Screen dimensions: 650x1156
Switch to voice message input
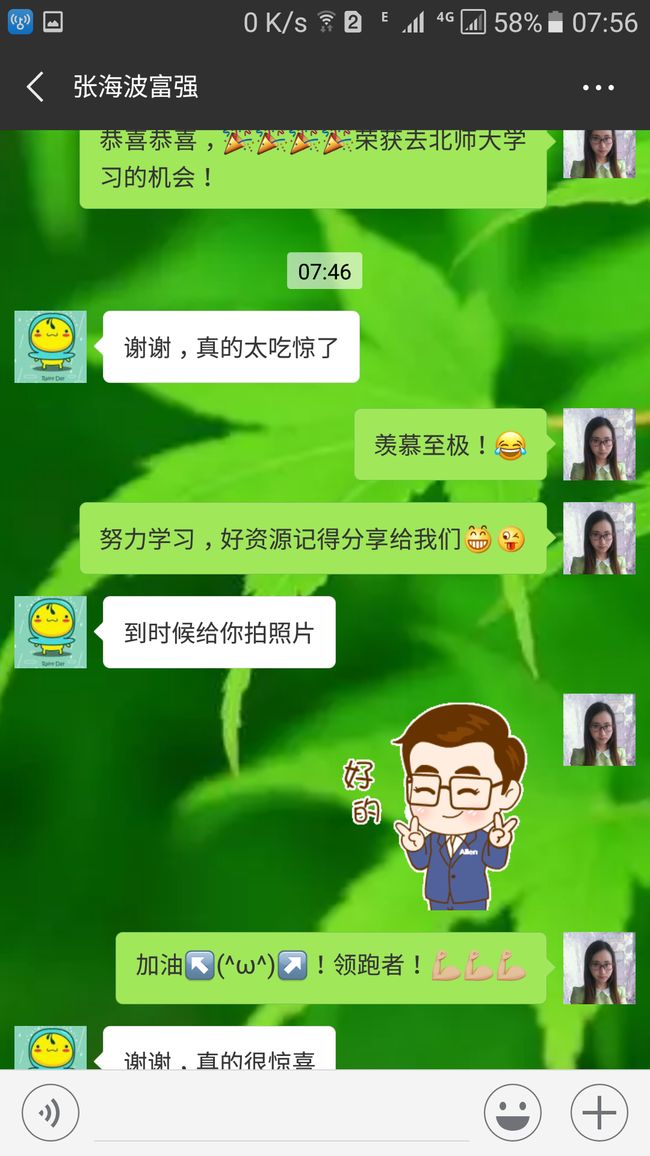pyautogui.click(x=50, y=1113)
